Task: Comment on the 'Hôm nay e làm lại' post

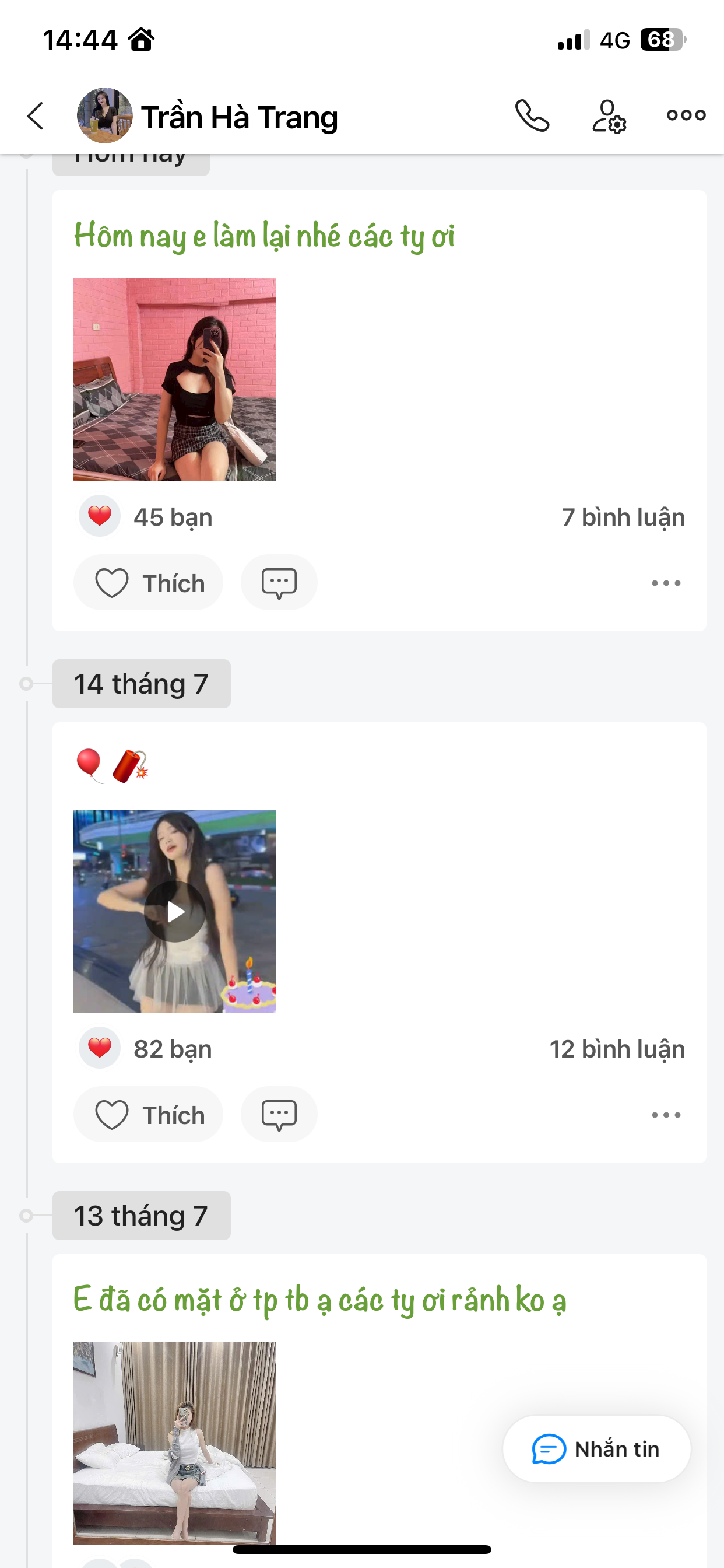Action: pyautogui.click(x=279, y=583)
